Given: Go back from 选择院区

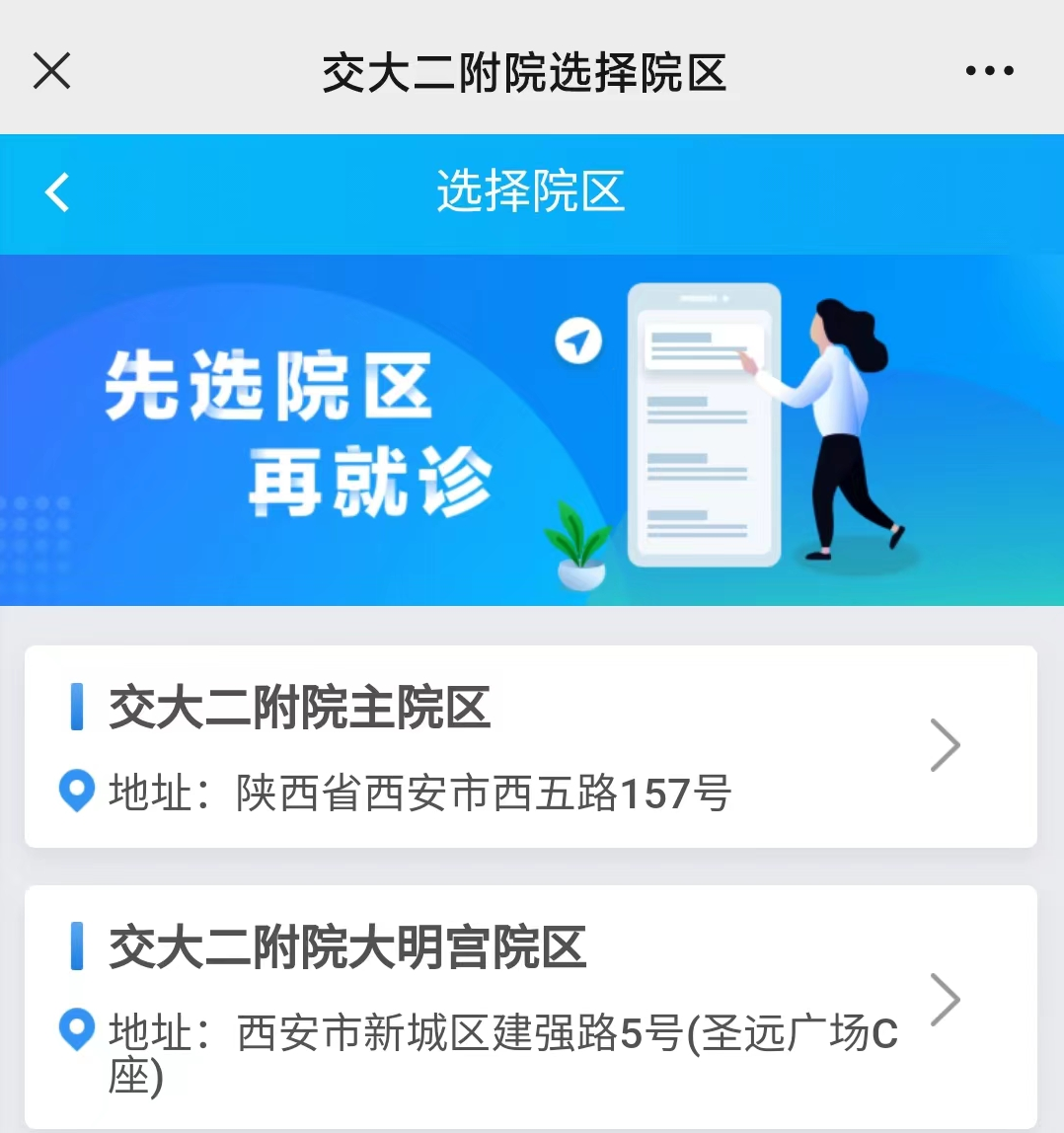Looking at the screenshot, I should pos(57,191).
